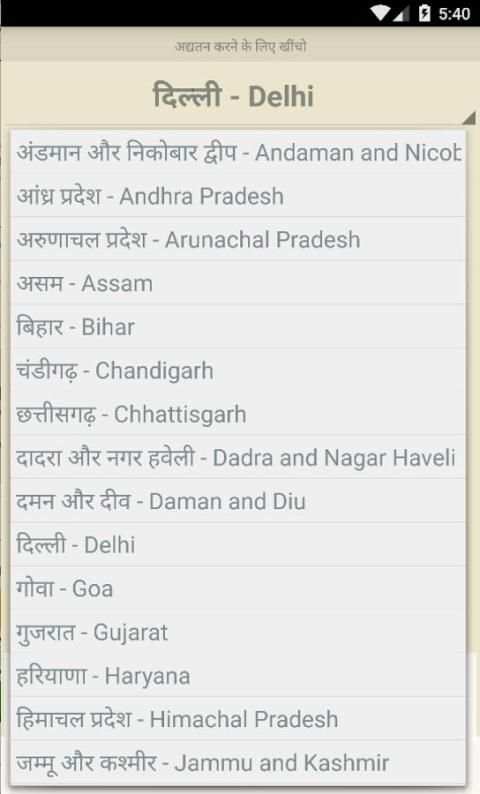Select Dadra and Nagar Haveli
This screenshot has height=794, width=480.
pos(237,457)
